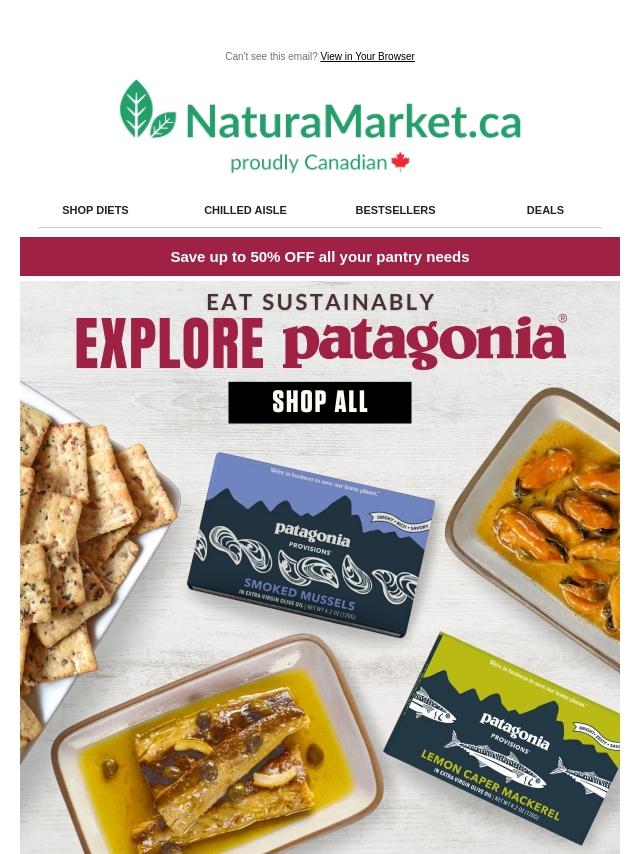Open the Shop Diets section
The width and height of the screenshot is (640, 854).
coord(95,210)
